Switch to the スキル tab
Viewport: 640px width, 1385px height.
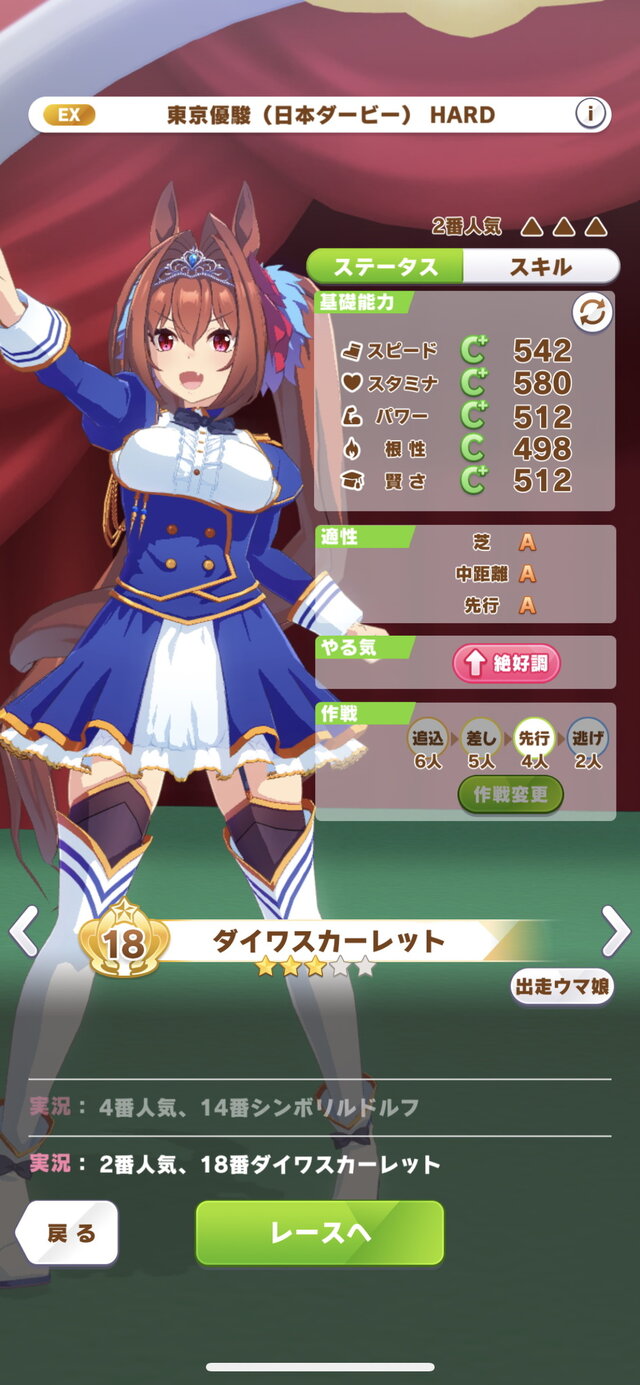[541, 266]
